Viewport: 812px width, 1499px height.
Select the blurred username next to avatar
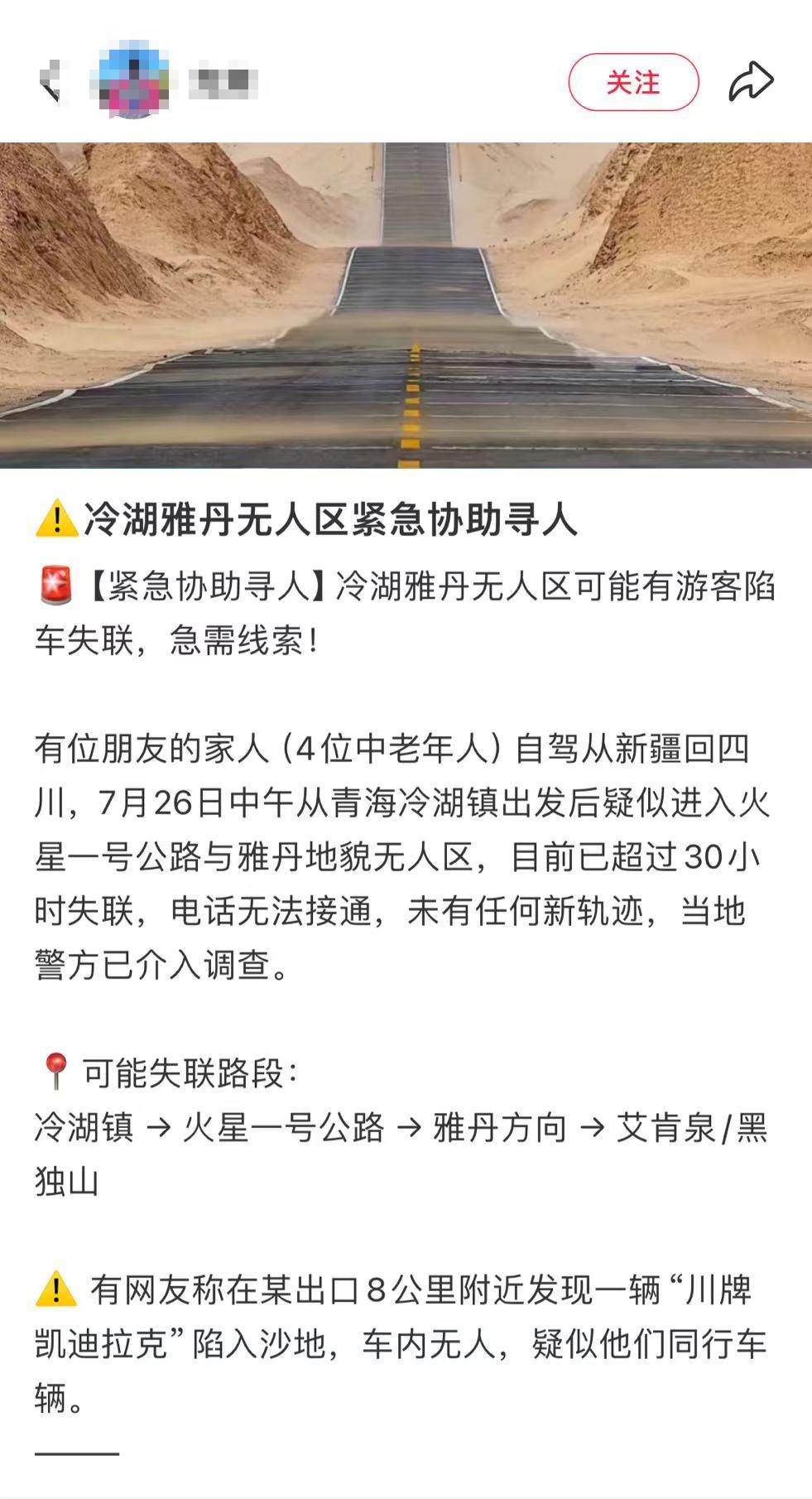[223, 82]
